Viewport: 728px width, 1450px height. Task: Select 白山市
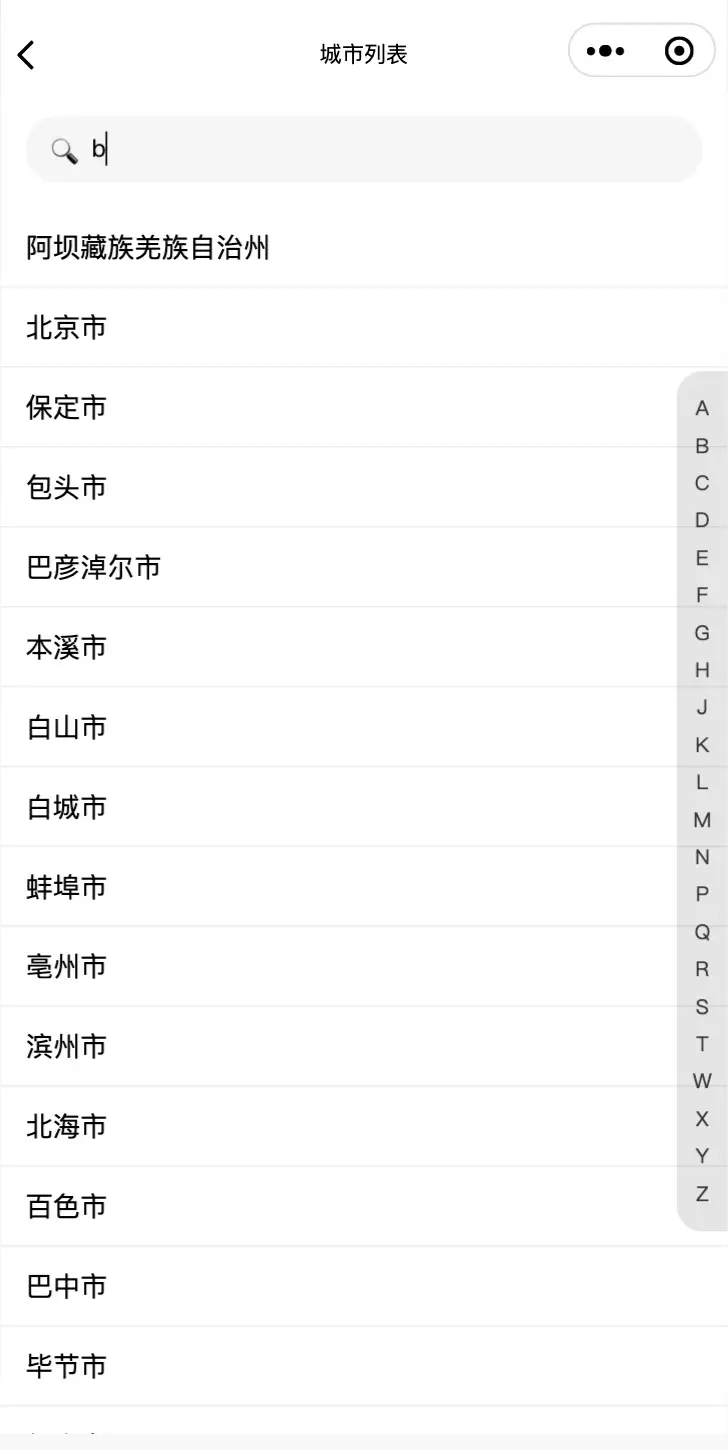tap(364, 727)
